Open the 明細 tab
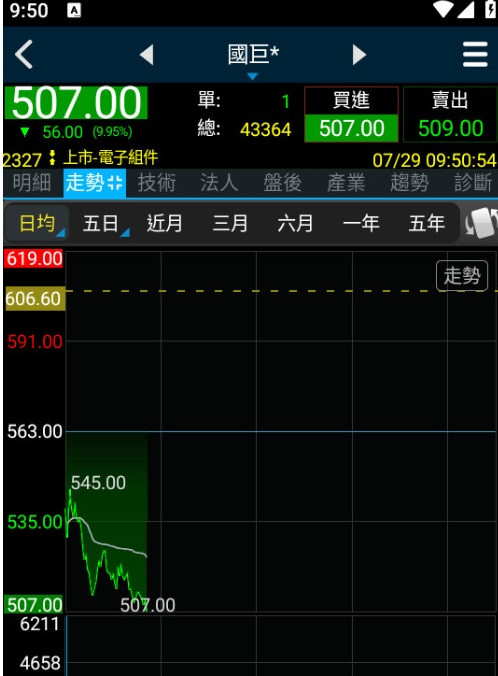The image size is (498, 676). pyautogui.click(x=32, y=183)
